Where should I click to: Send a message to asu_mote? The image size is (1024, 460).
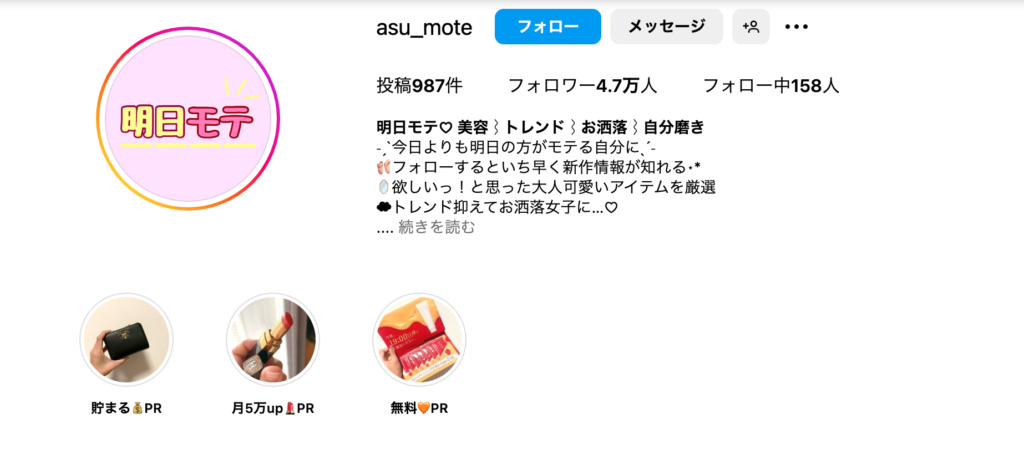pos(666,27)
